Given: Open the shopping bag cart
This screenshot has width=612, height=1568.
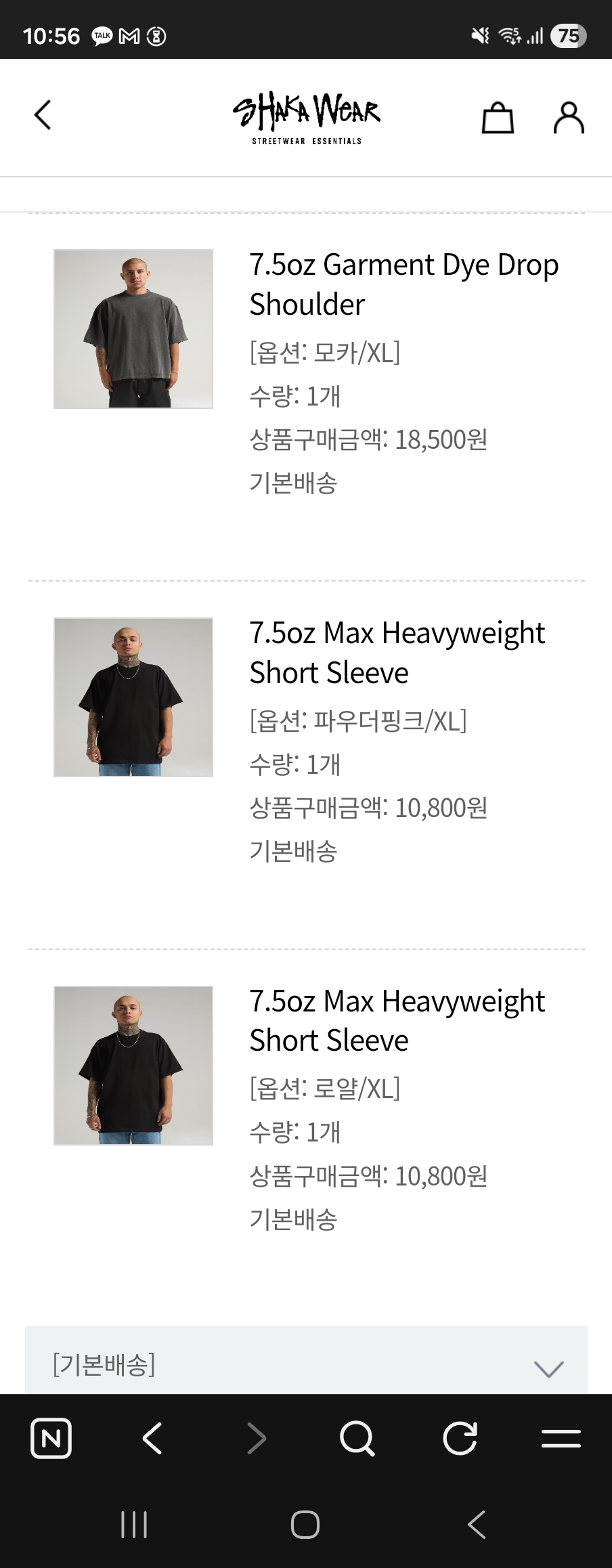Looking at the screenshot, I should (x=498, y=118).
